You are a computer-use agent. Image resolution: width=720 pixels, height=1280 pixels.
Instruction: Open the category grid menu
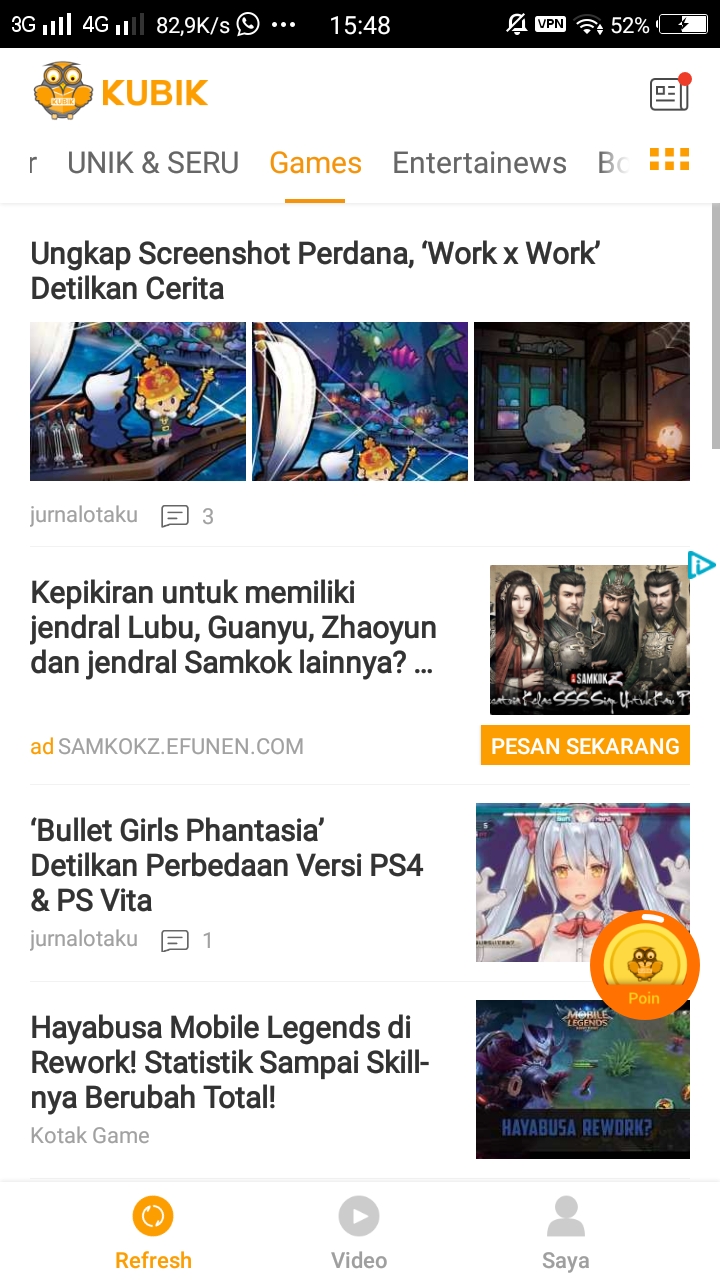pos(669,160)
